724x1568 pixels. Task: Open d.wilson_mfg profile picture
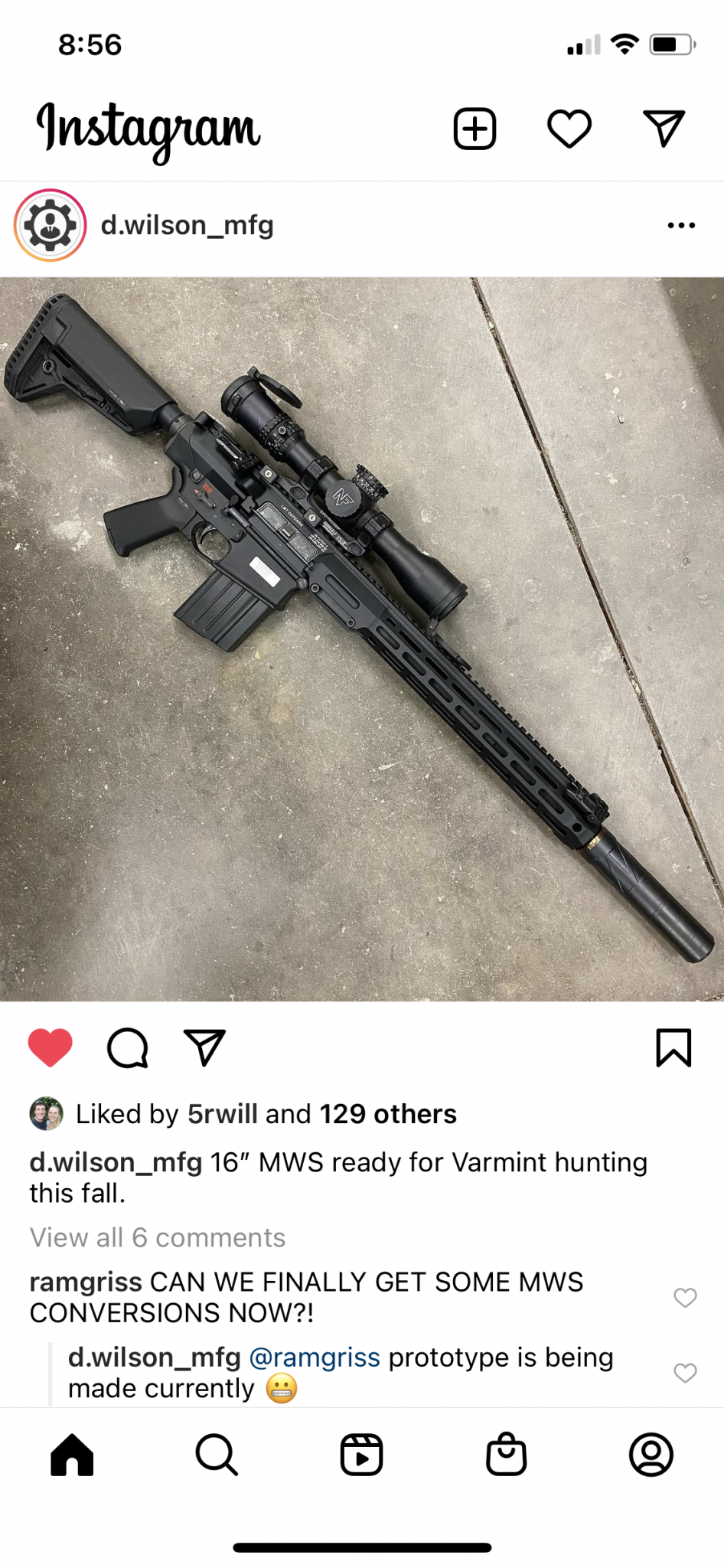(51, 225)
